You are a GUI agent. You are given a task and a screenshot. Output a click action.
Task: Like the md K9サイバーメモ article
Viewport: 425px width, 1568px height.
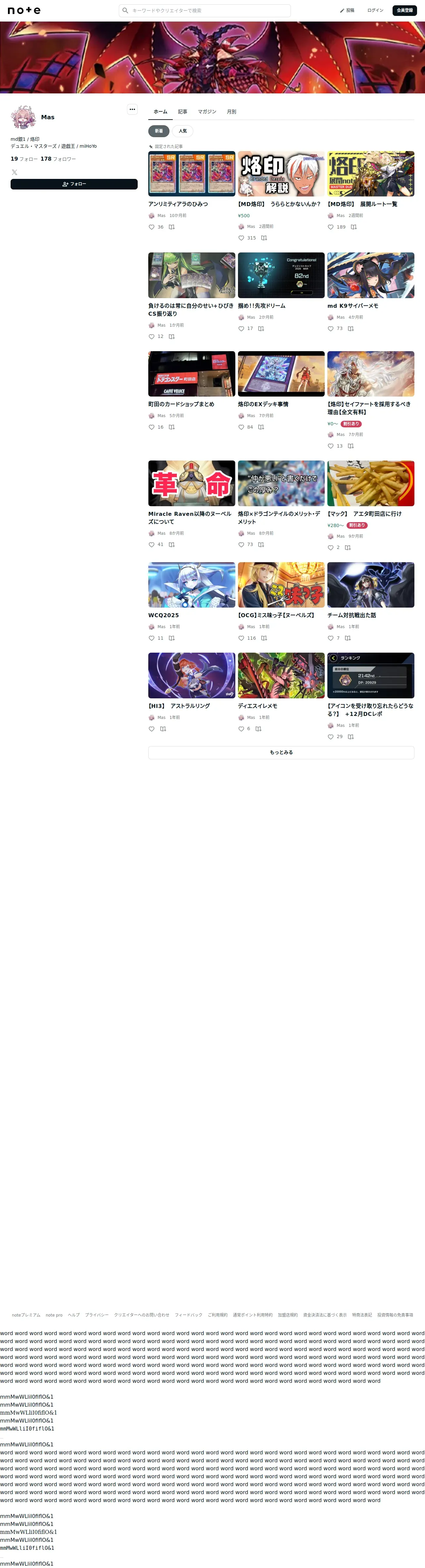[x=331, y=329]
